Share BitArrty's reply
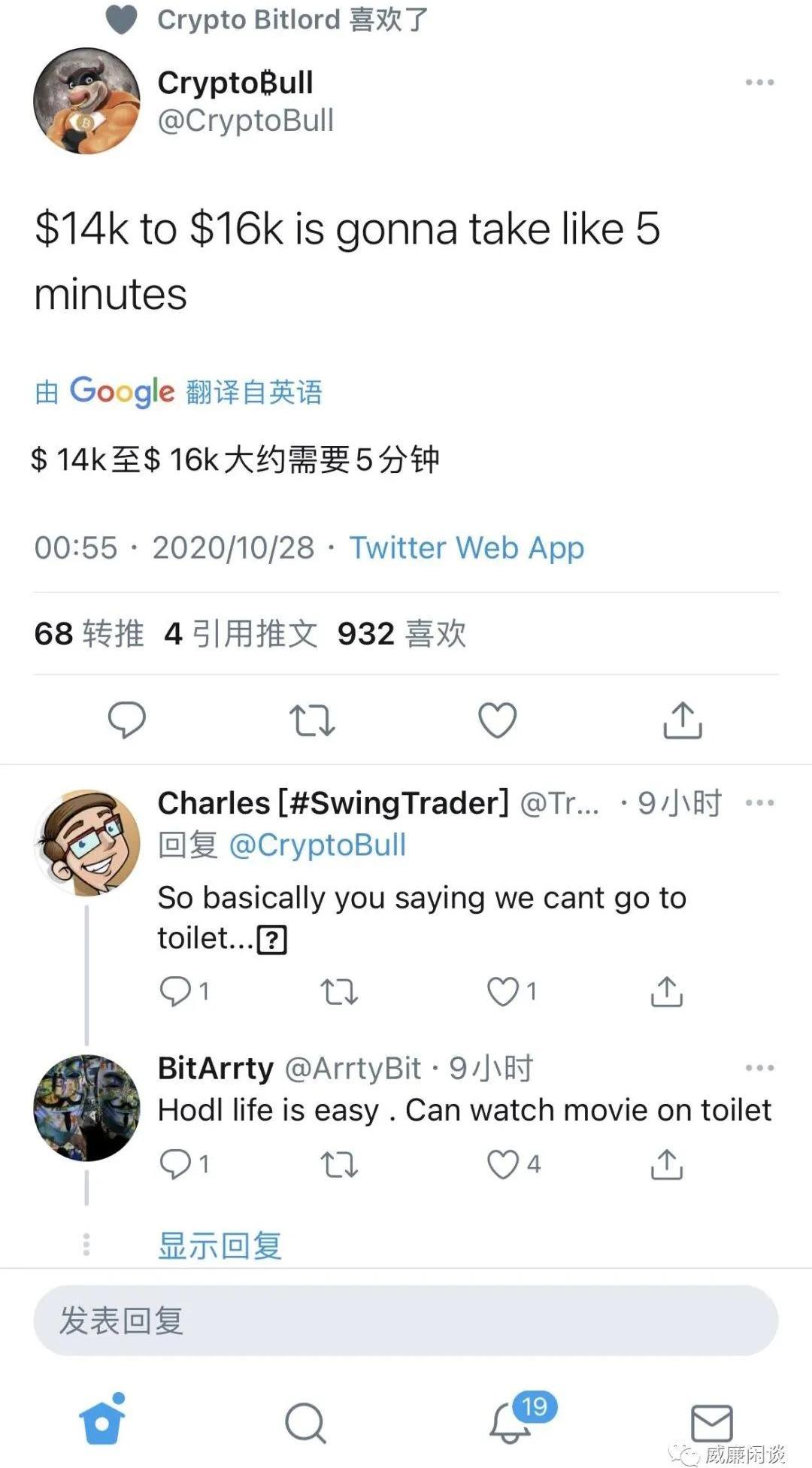Screen dimensions: 812x1468 tap(666, 1164)
